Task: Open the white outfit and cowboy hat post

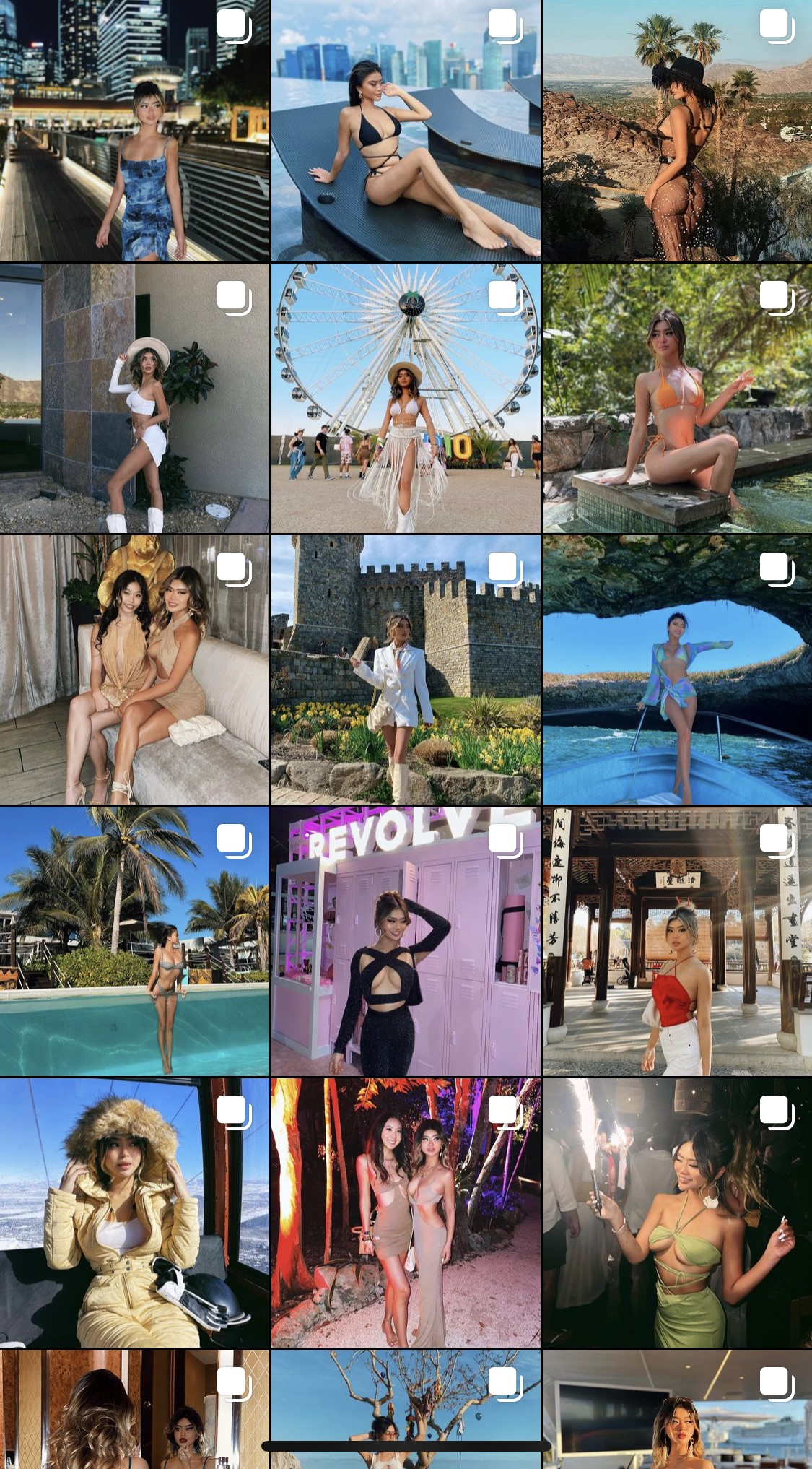Action: click(x=134, y=398)
